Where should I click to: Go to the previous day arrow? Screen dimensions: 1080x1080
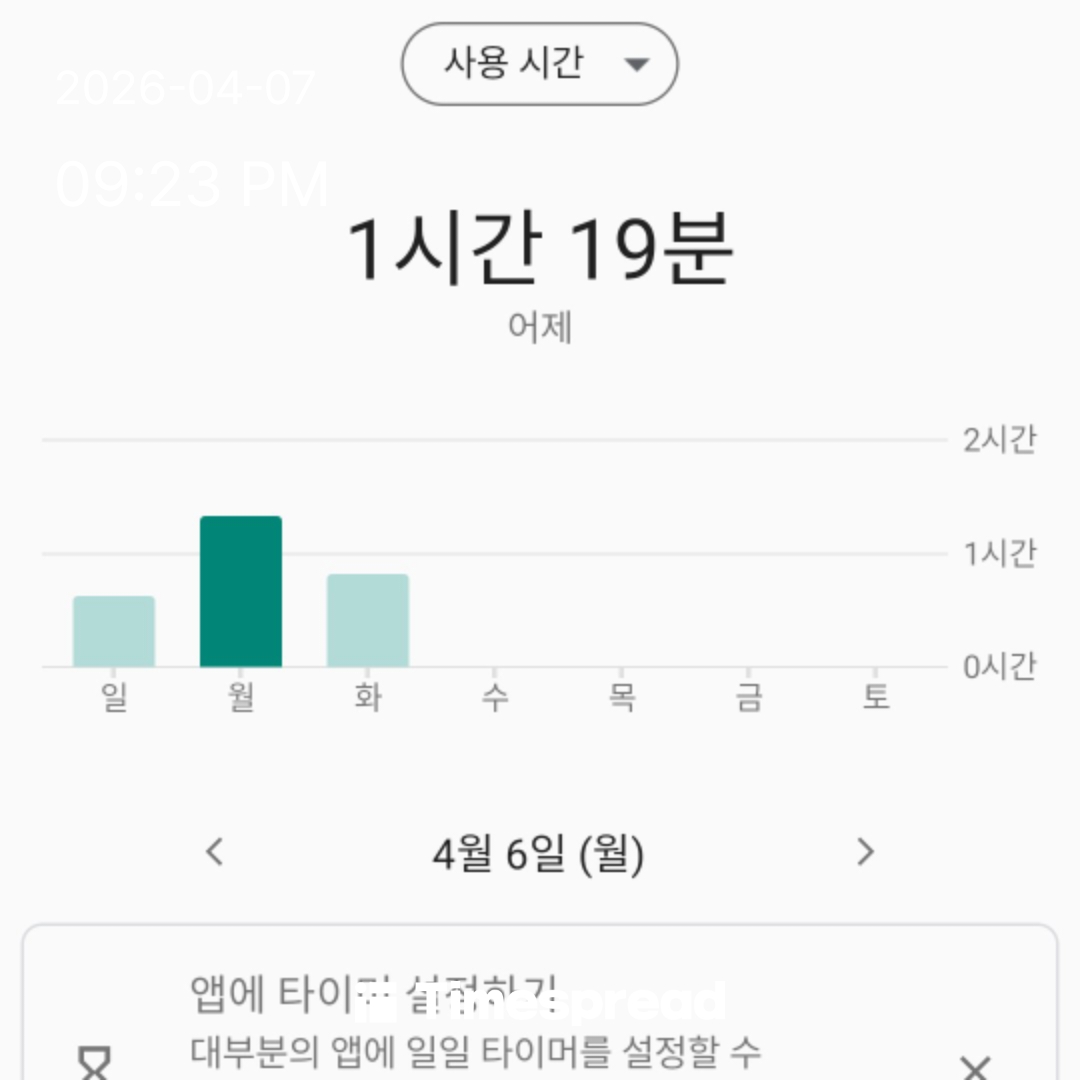pos(214,852)
